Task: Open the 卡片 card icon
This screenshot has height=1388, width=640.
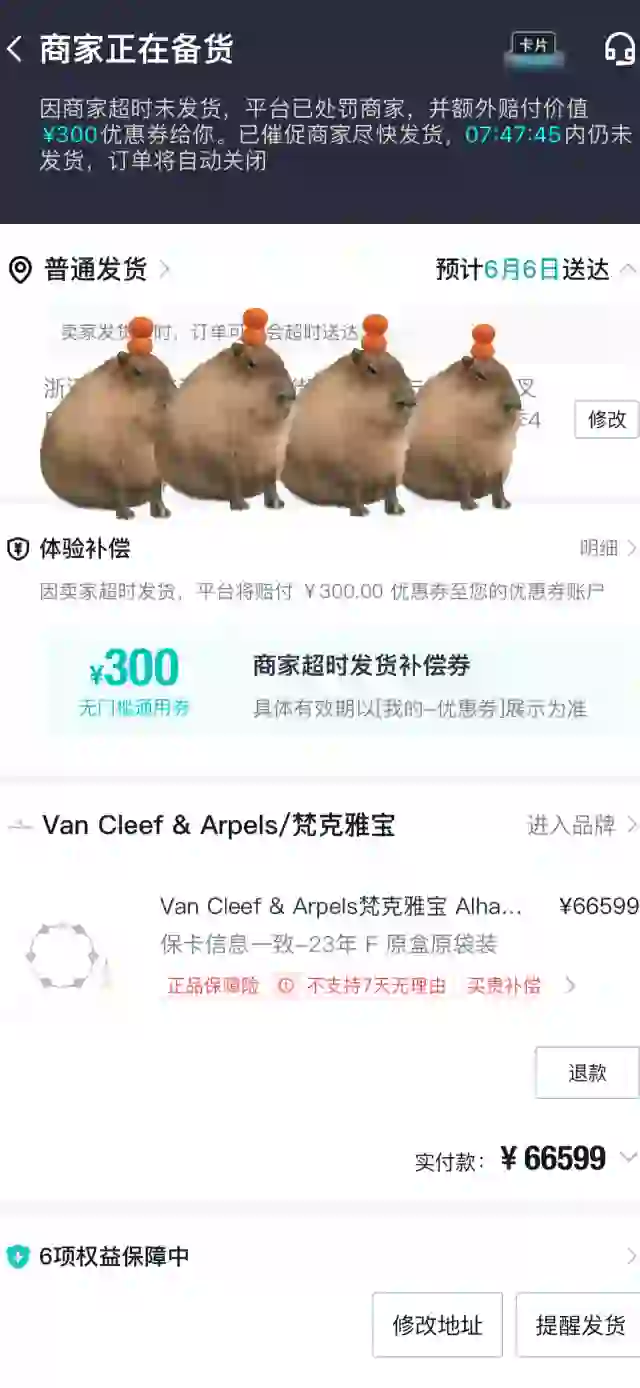Action: point(534,47)
